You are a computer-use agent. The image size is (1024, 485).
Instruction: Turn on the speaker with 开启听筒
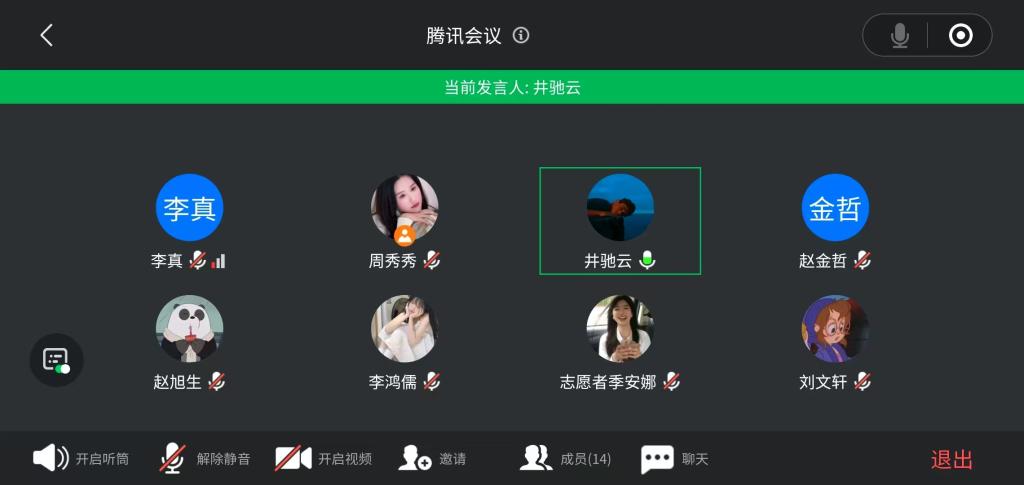(x=81, y=459)
